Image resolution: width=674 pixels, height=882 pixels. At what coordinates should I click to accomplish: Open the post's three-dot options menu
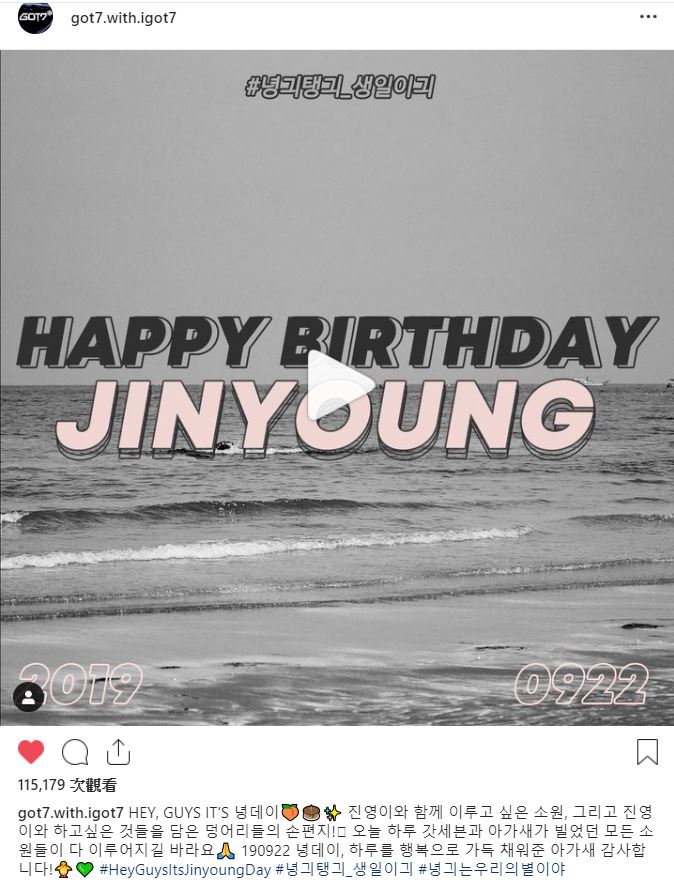(x=648, y=18)
